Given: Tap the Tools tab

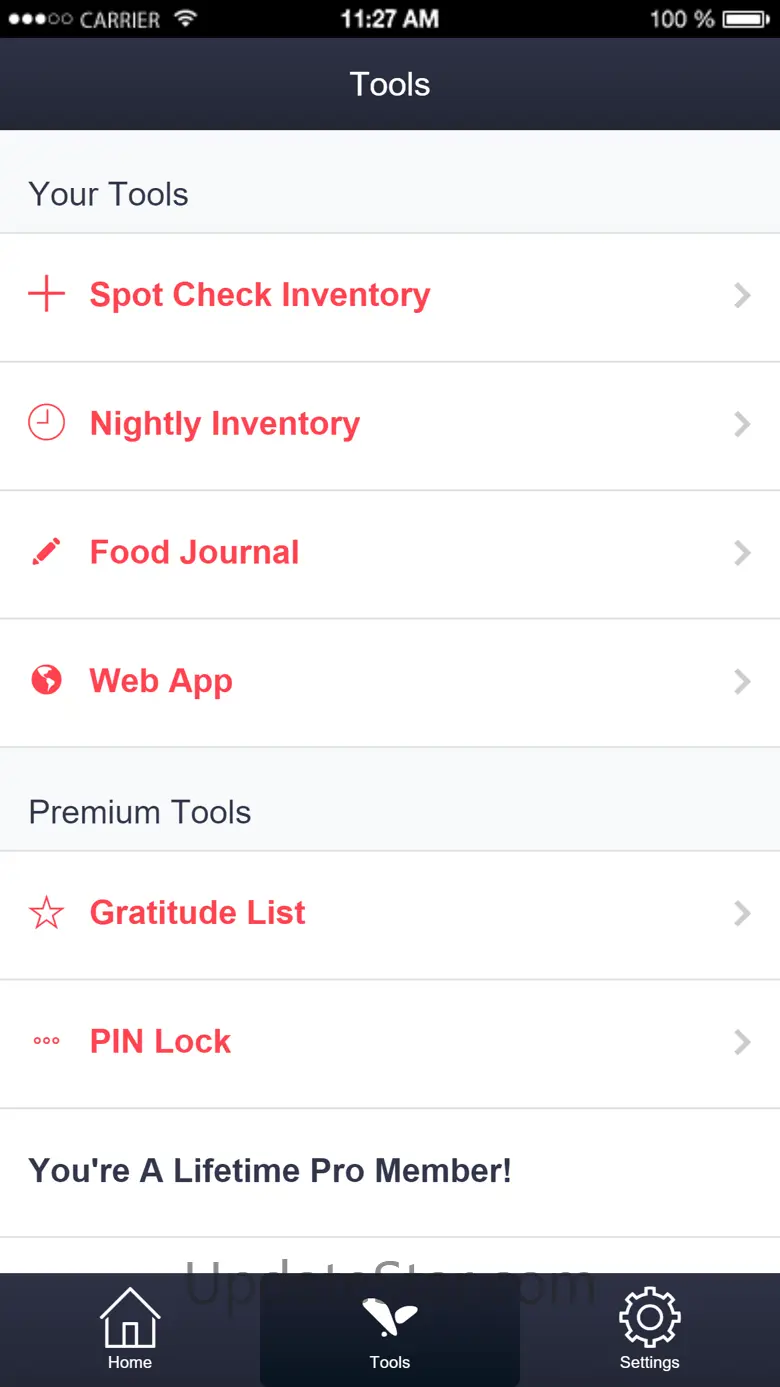Looking at the screenshot, I should tap(390, 1329).
